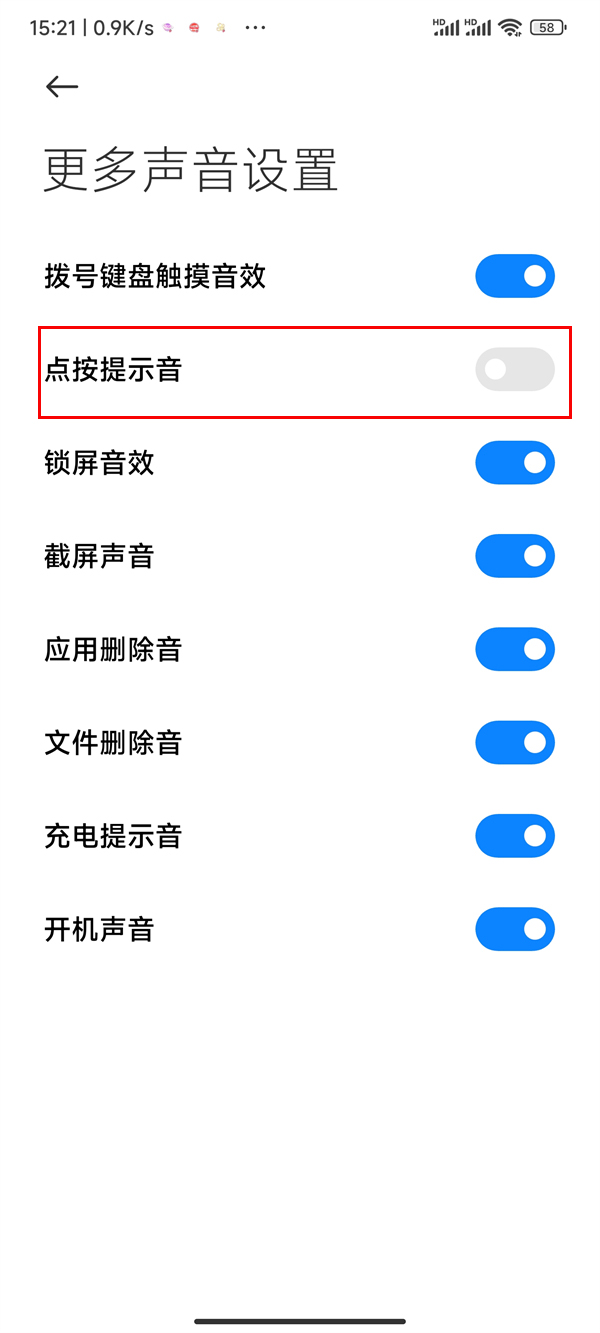
Task: Turn off the 文件删除音 switch
Action: pos(515,743)
